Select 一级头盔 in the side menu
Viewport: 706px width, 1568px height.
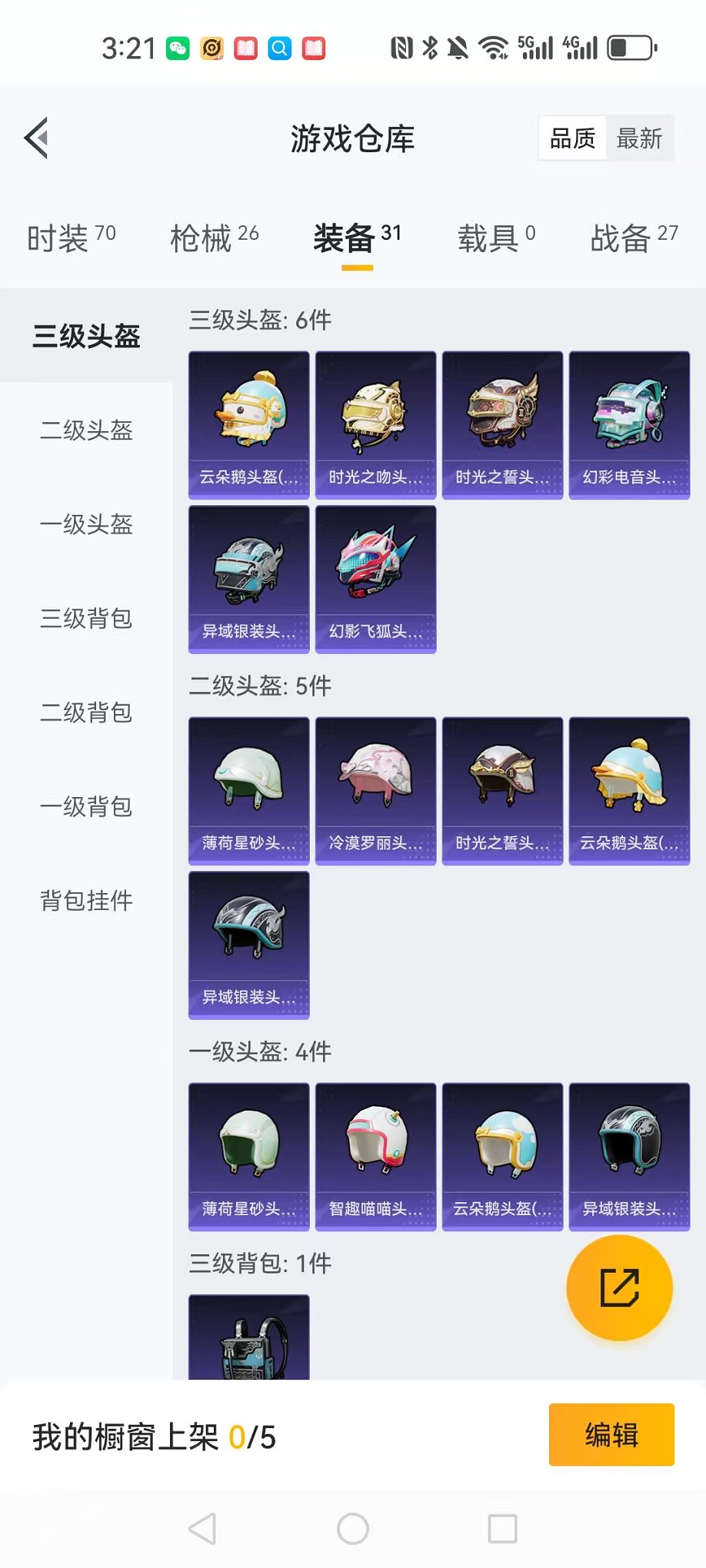pos(86,524)
